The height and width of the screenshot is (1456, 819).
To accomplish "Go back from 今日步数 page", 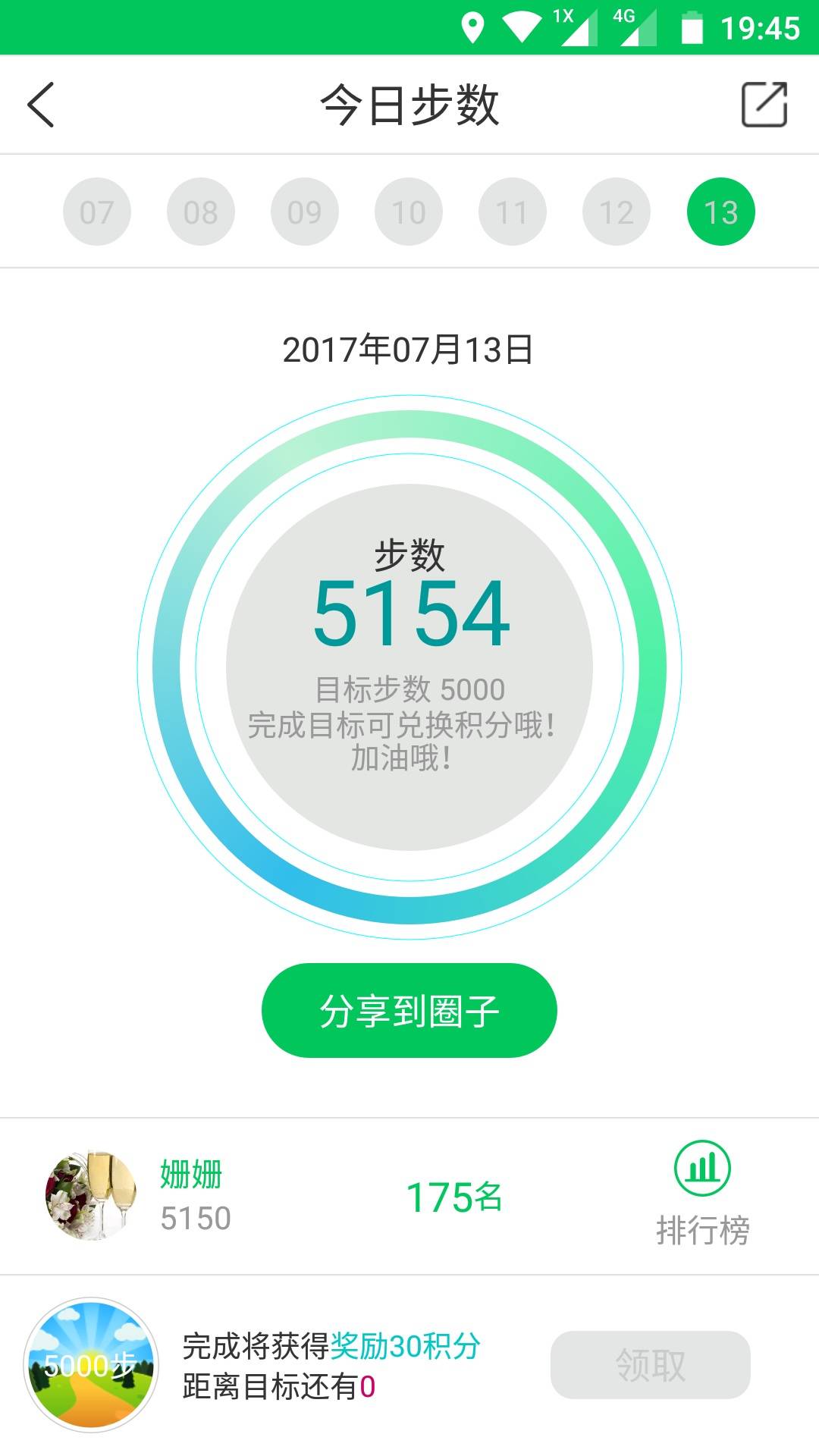I will pyautogui.click(x=41, y=105).
